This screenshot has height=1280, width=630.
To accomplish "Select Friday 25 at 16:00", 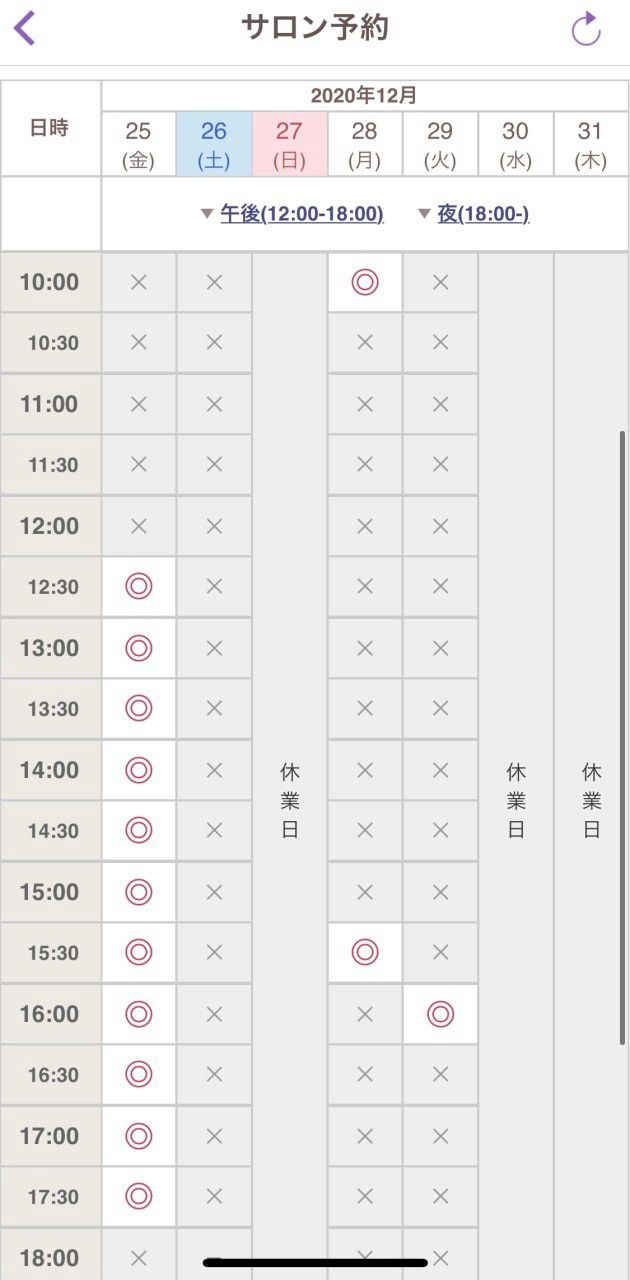I will point(139,1014).
